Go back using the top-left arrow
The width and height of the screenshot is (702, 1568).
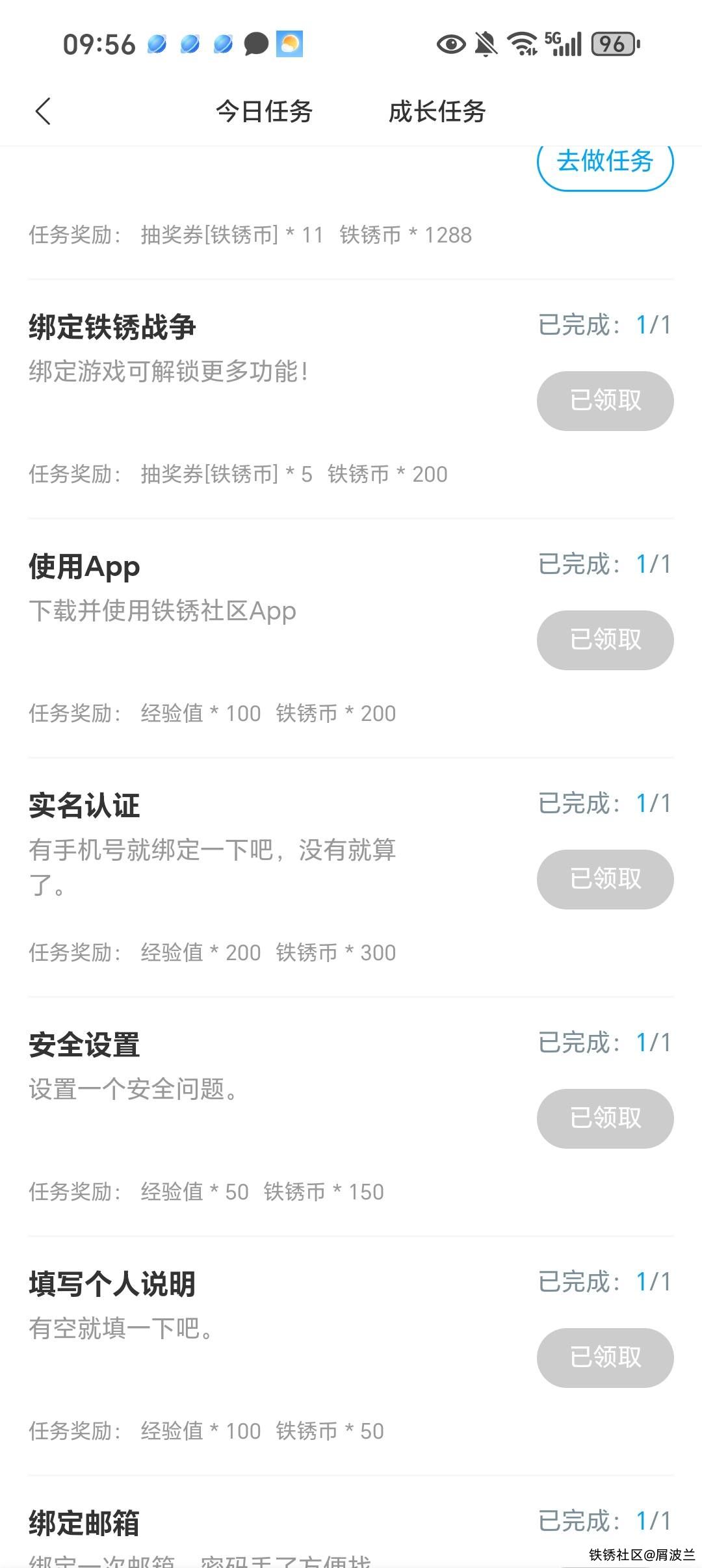click(x=43, y=111)
